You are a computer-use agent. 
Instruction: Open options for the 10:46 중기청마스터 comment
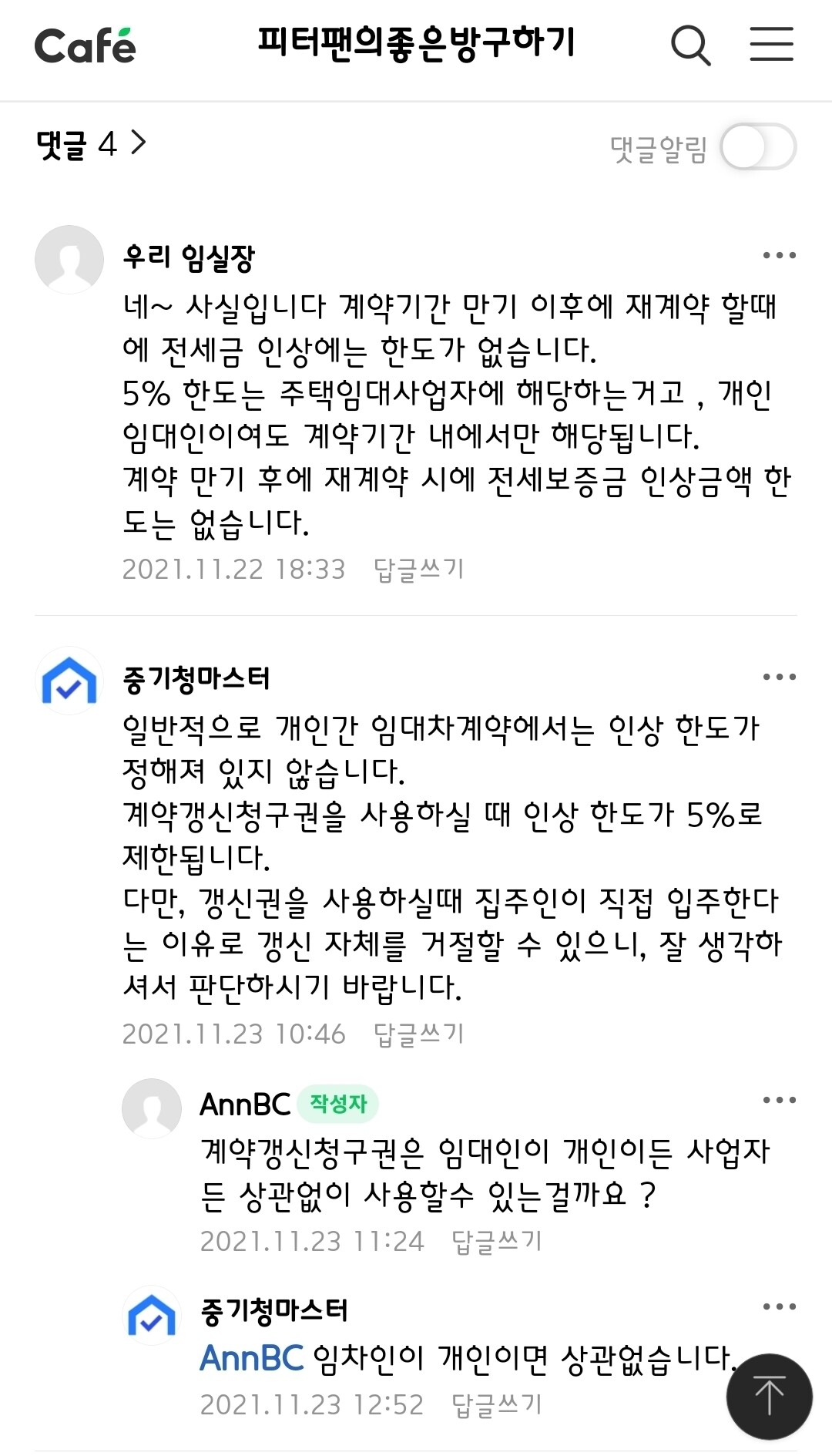779,677
